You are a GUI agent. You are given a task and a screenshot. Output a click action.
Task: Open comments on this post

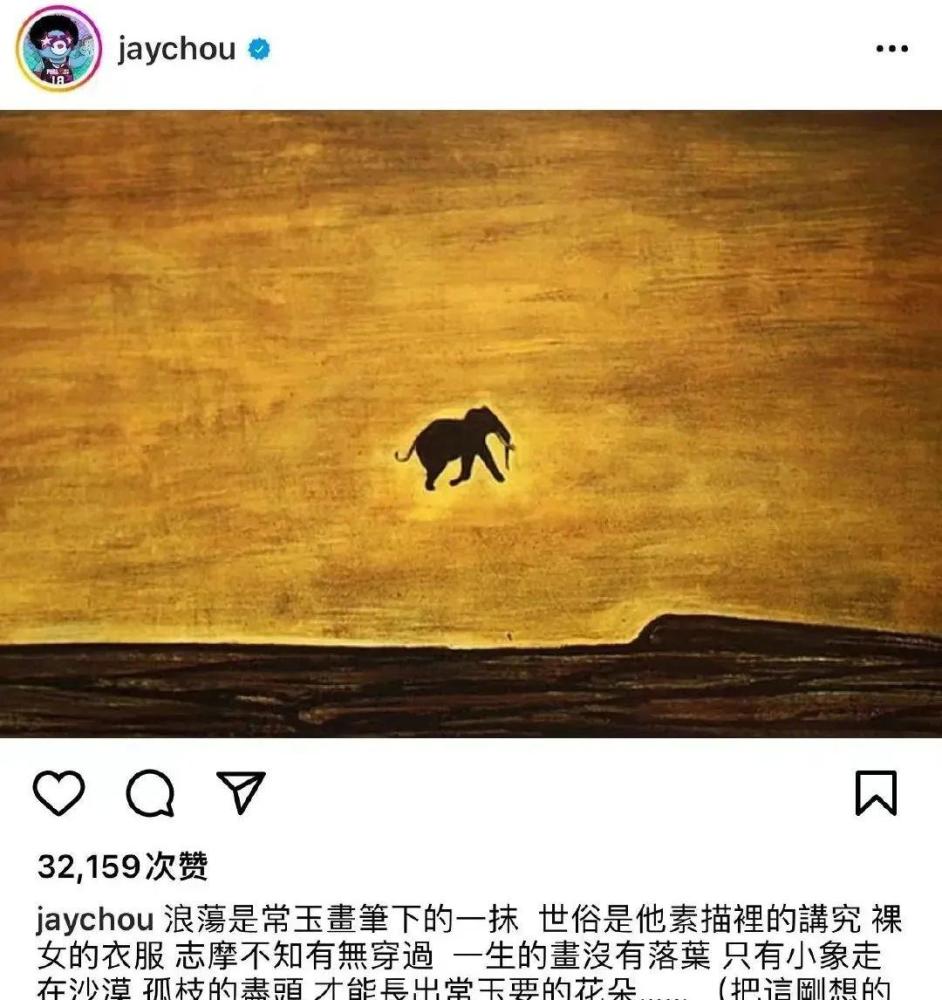click(x=150, y=794)
